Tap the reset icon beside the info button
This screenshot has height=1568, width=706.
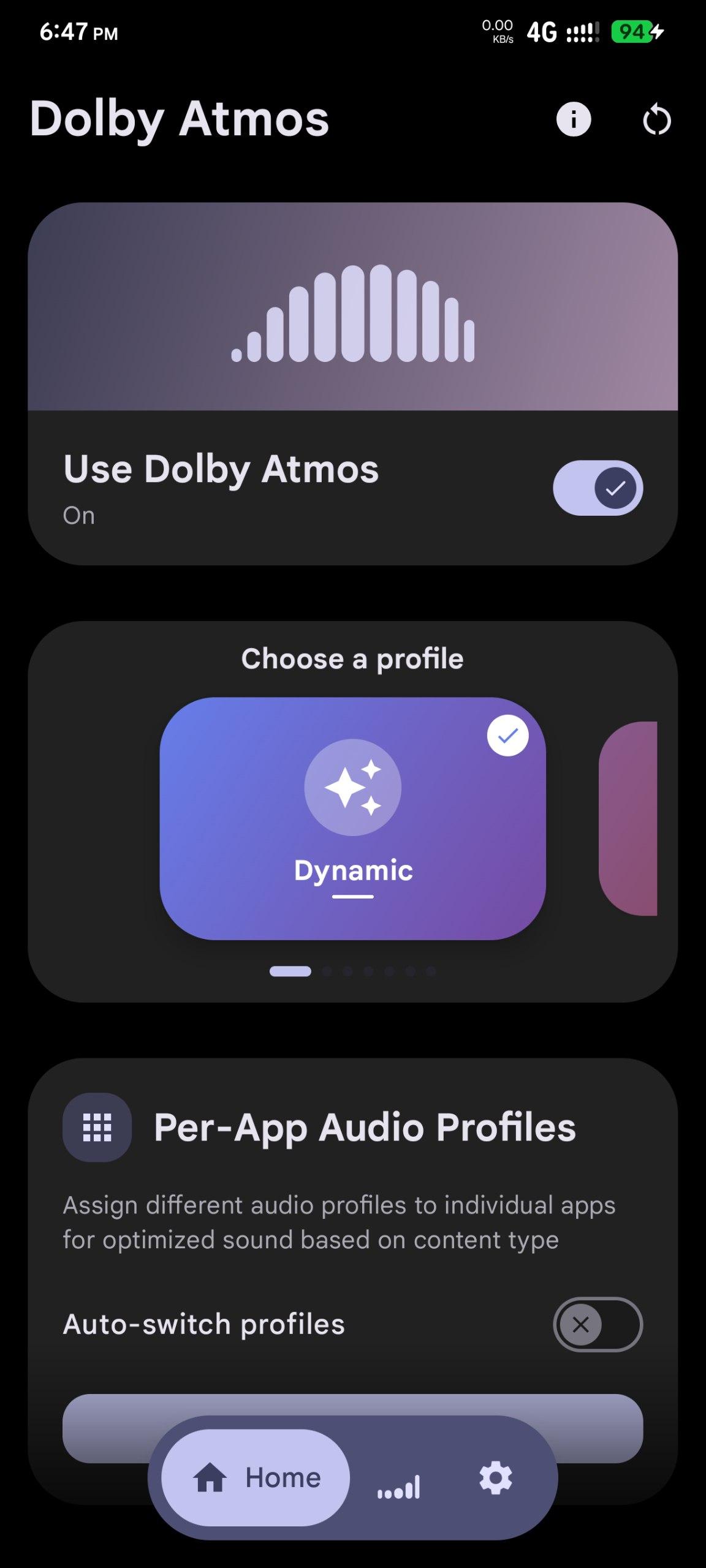[x=656, y=120]
